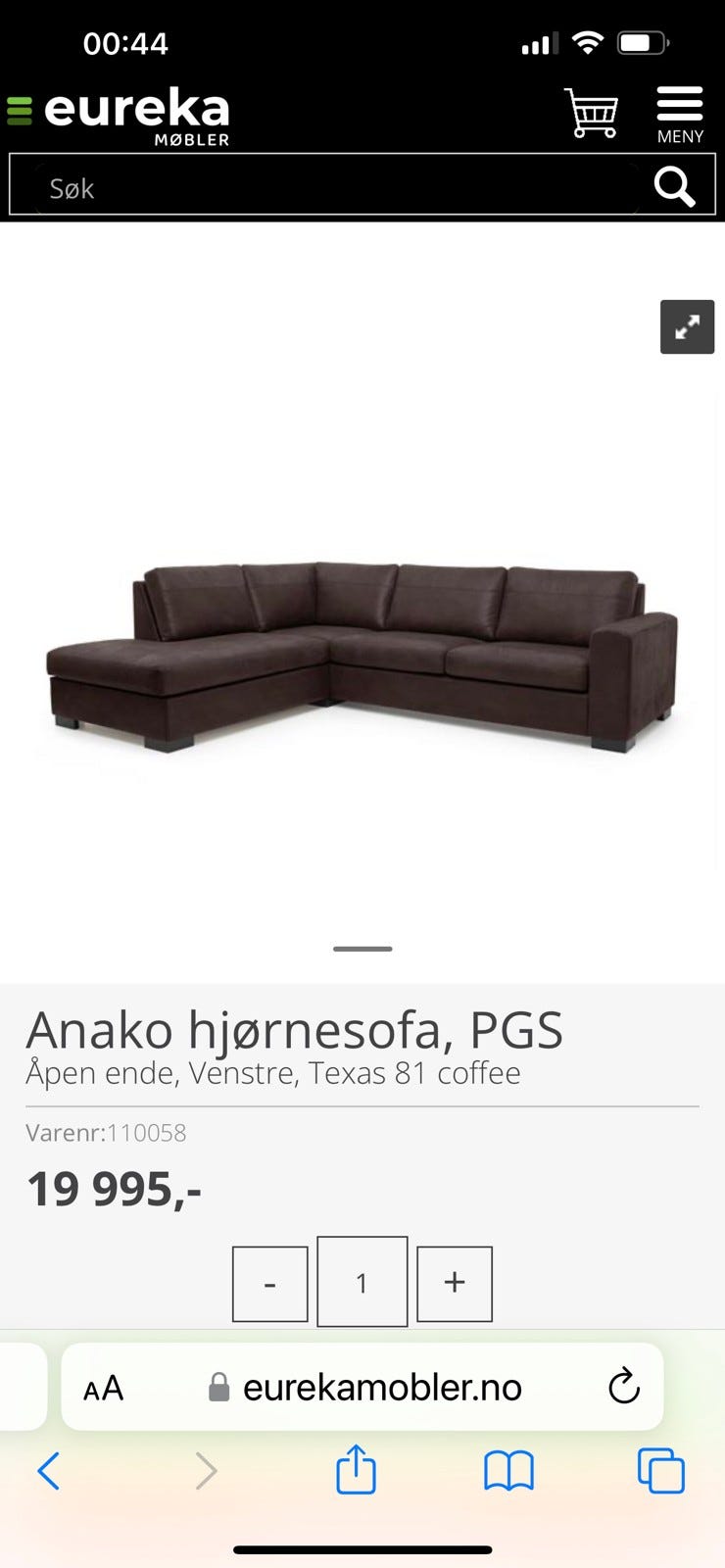
Task: Decrease quantity with minus button
Action: pyautogui.click(x=270, y=1284)
